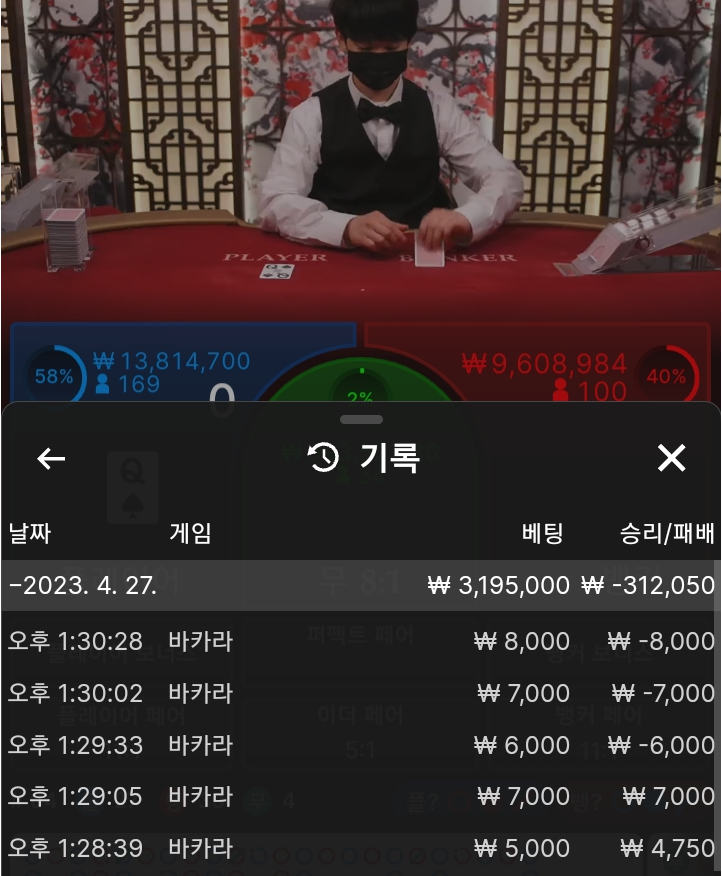
Task: Tap the sheet drag handle
Action: [x=361, y=420]
